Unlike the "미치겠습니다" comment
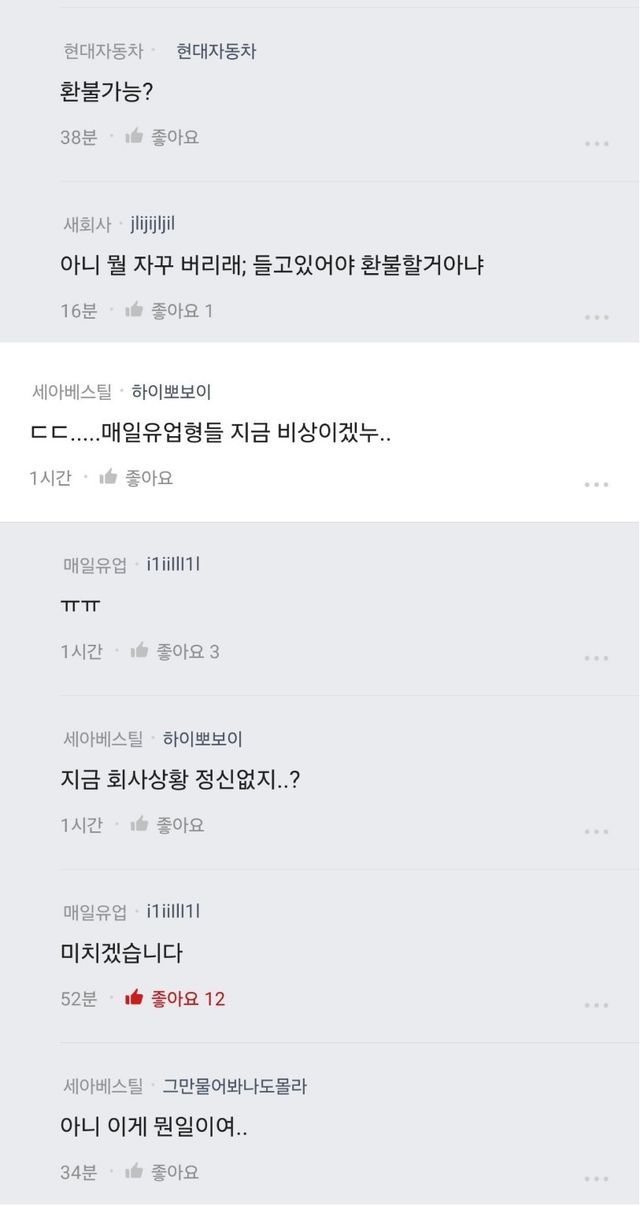Screen dimensions: 640x1206 174,998
